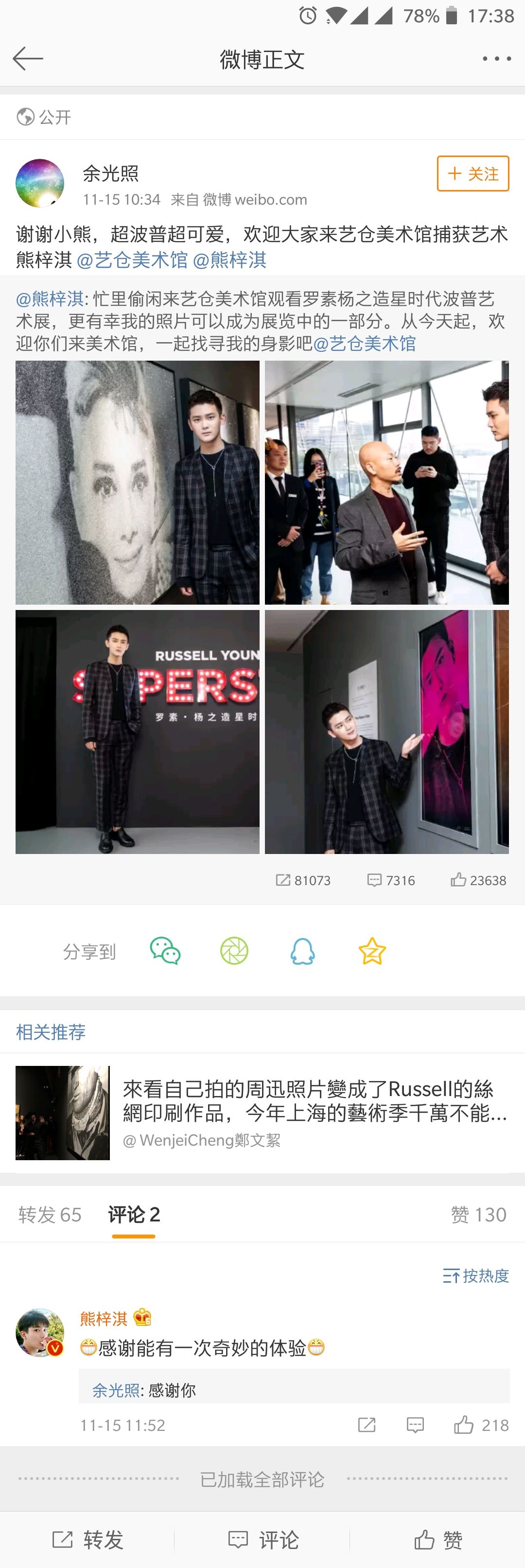Image resolution: width=525 pixels, height=1568 pixels.
Task: Open the @艺仓美术馆 mention in 余光照's post
Action: (132, 261)
